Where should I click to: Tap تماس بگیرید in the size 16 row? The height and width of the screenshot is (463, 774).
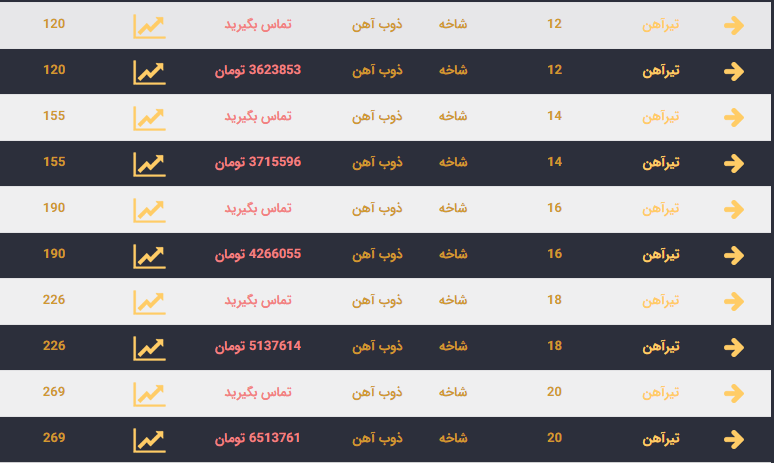(x=257, y=208)
